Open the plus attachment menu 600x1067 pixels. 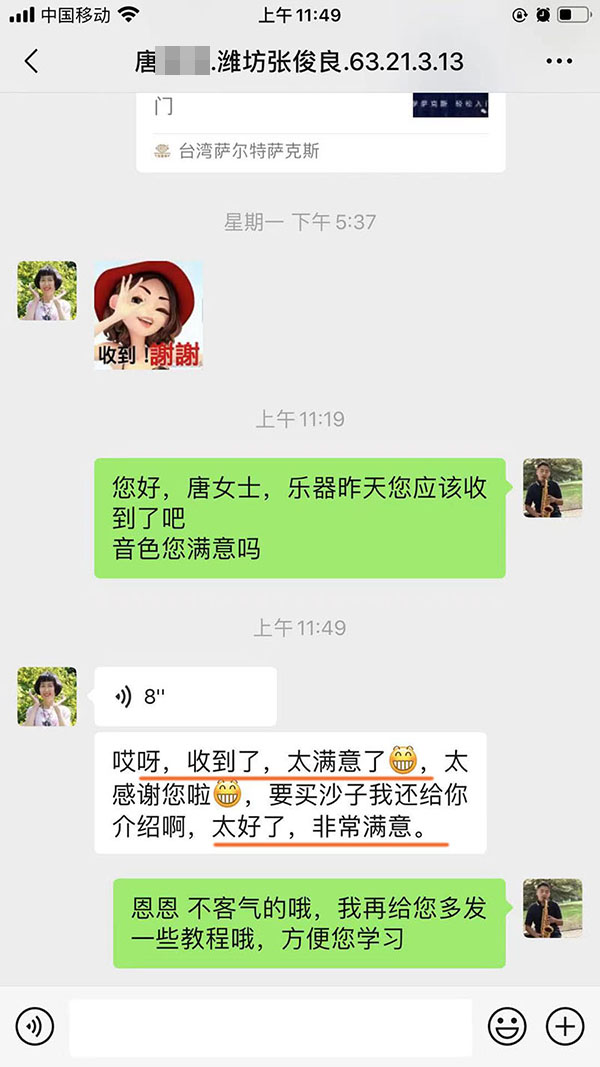point(565,1026)
